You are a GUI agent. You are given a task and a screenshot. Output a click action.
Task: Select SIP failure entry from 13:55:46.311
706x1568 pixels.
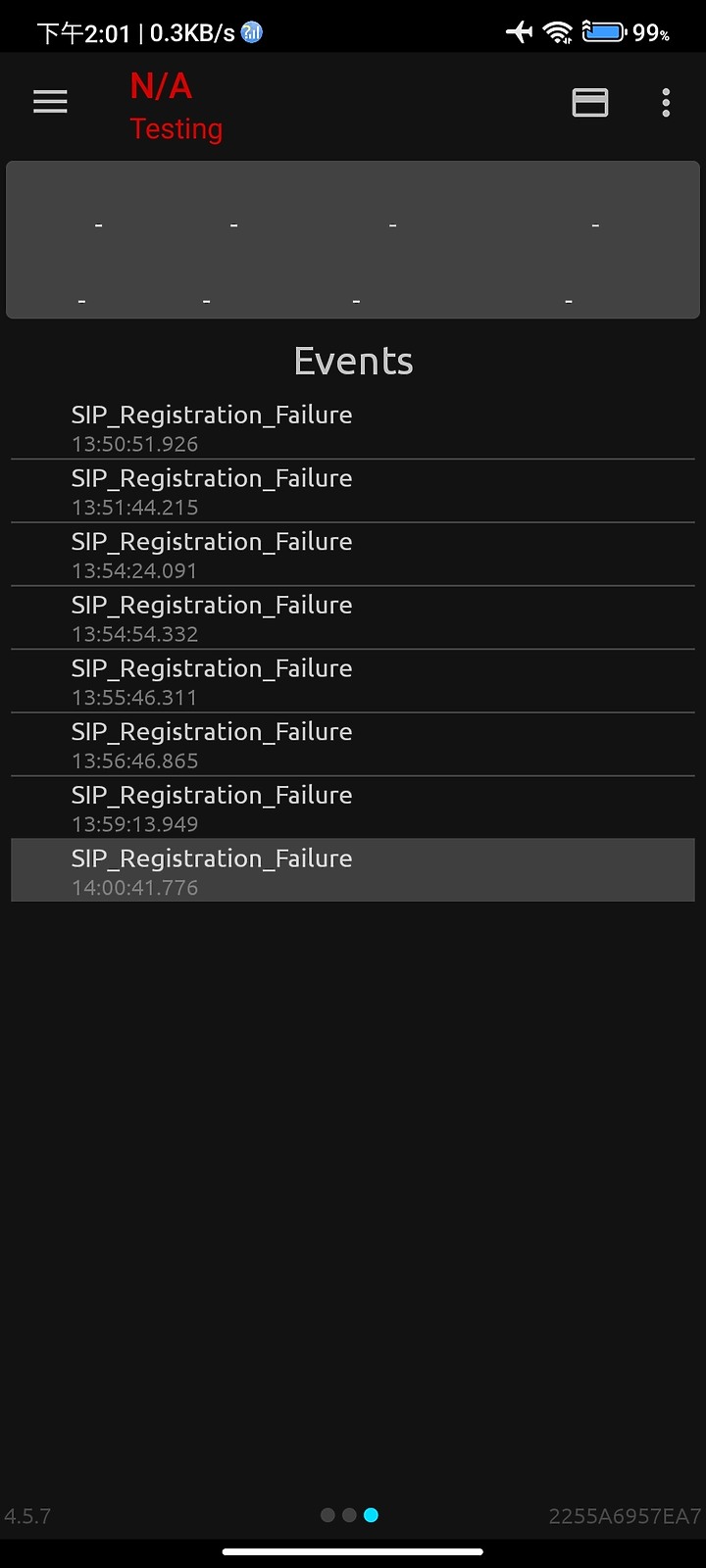pyautogui.click(x=353, y=682)
